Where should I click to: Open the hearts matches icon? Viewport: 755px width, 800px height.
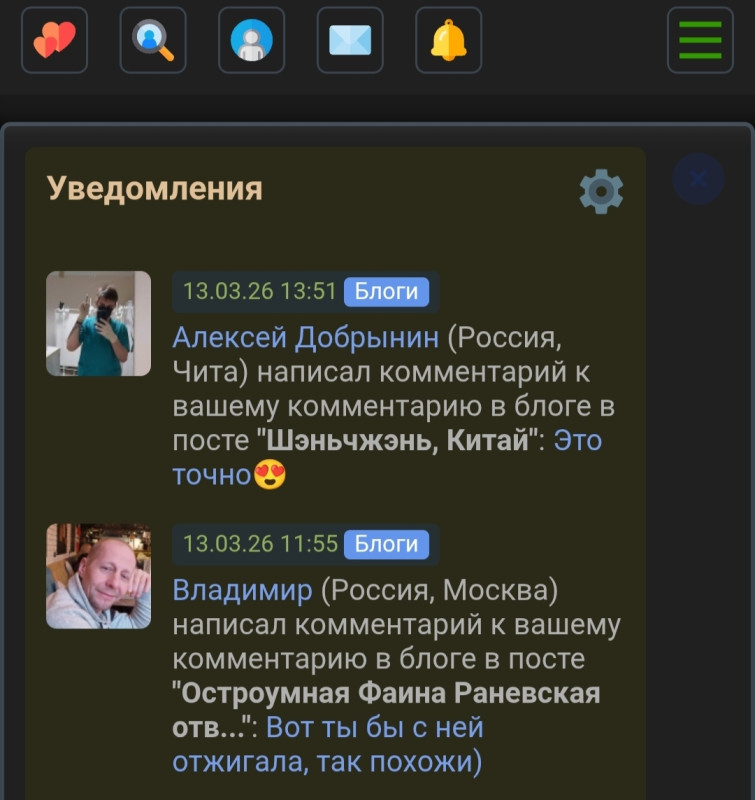point(54,41)
